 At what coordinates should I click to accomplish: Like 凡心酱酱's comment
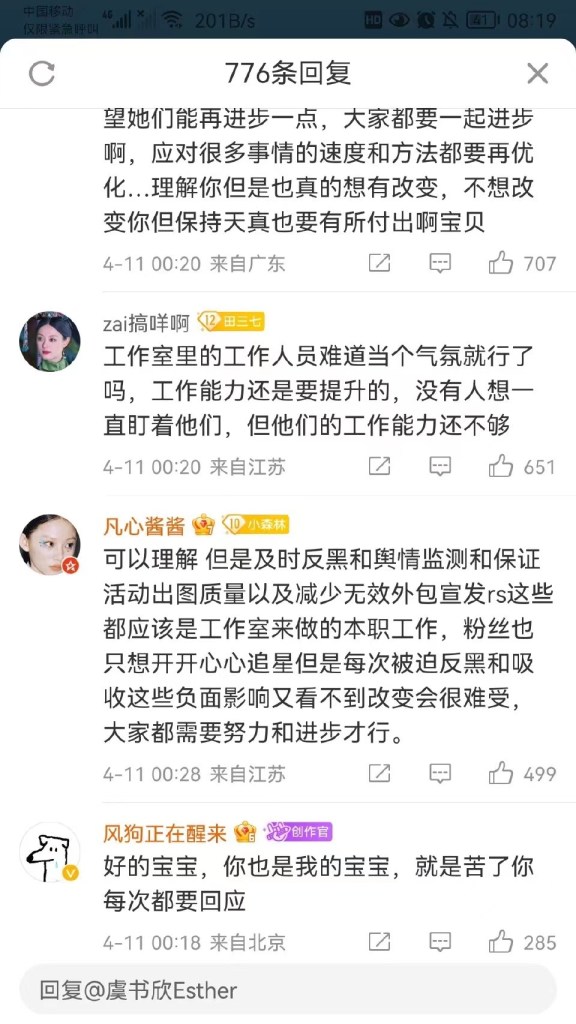click(x=501, y=773)
